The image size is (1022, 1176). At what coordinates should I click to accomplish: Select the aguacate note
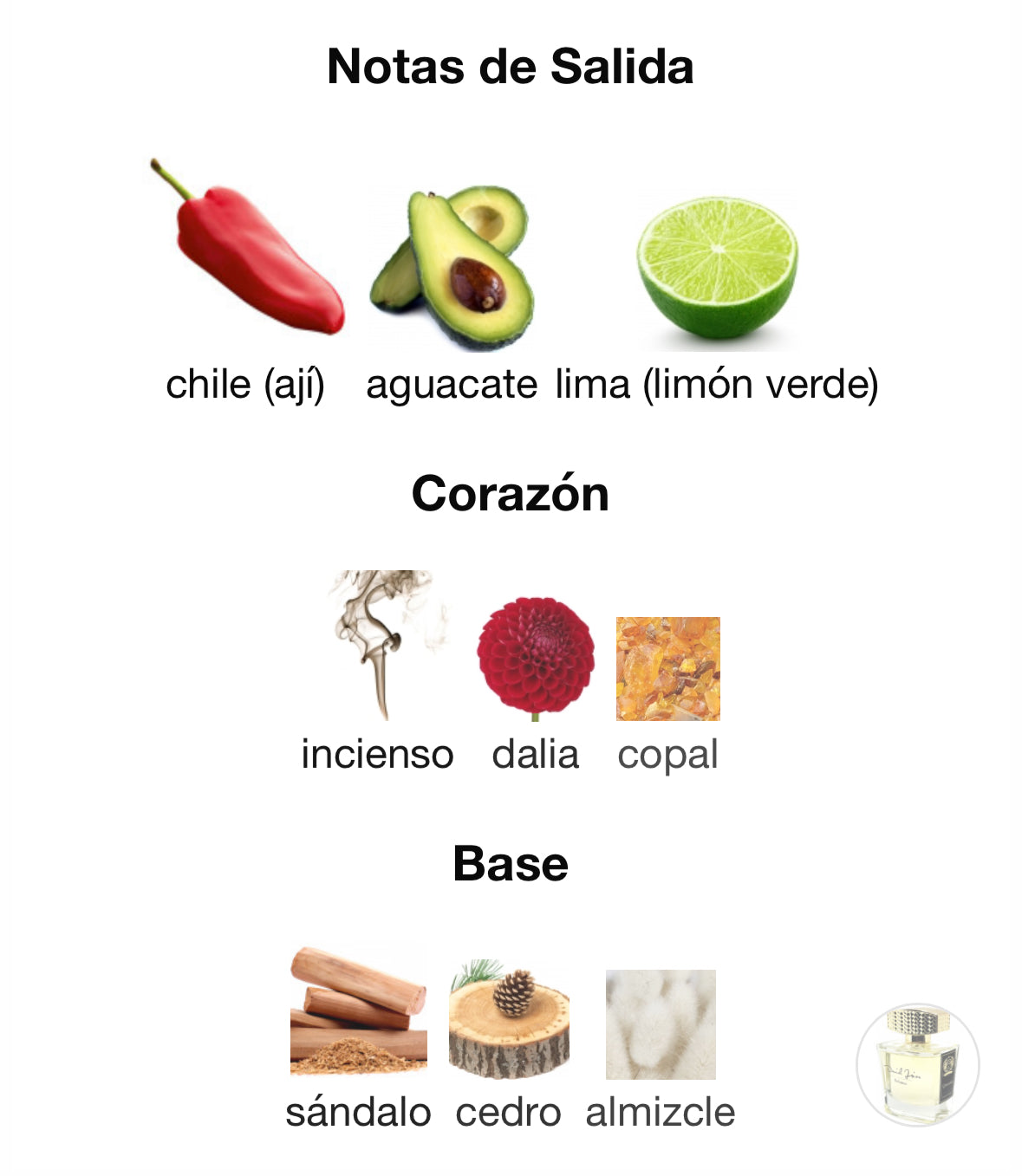451,267
